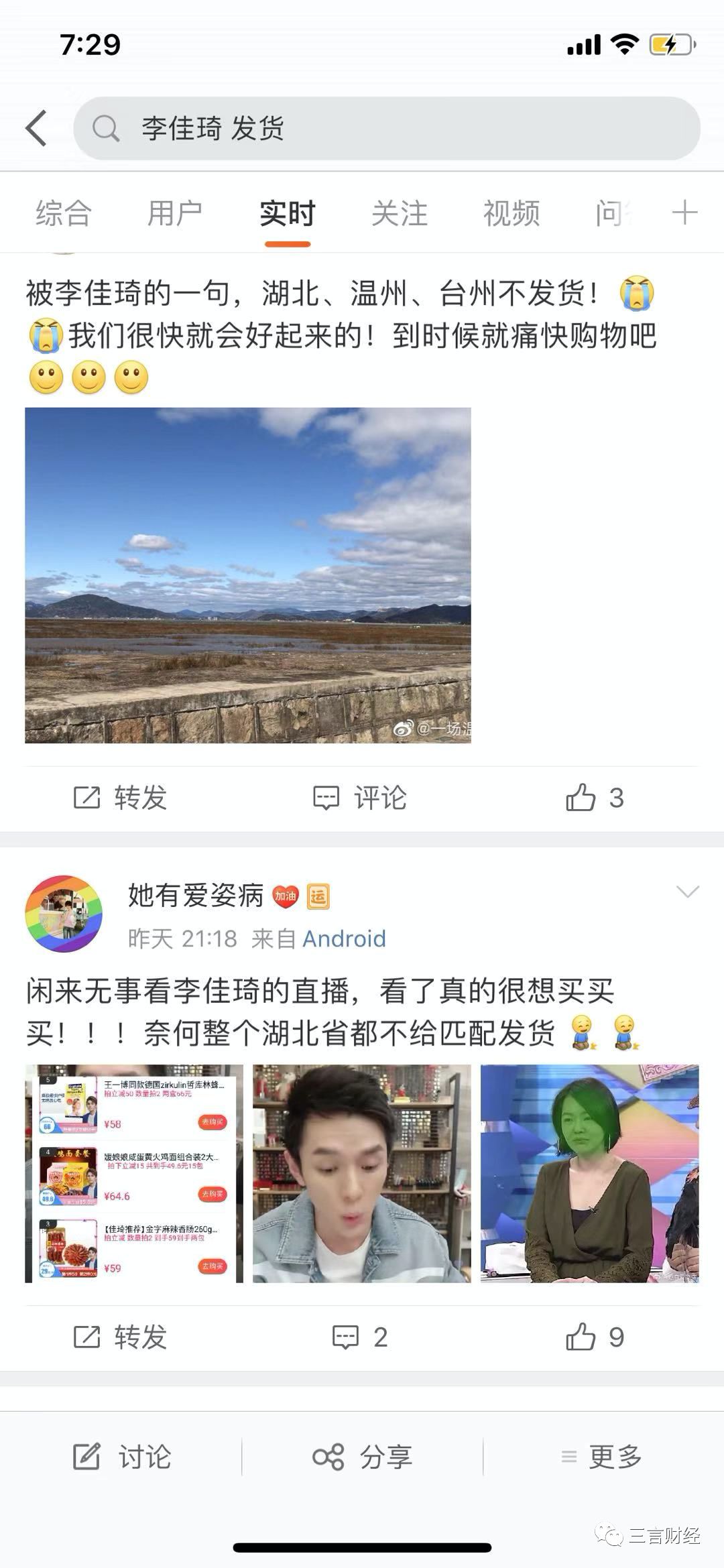The image size is (724, 1568).
Task: Open the landscape photo in the first post
Action: [x=248, y=575]
